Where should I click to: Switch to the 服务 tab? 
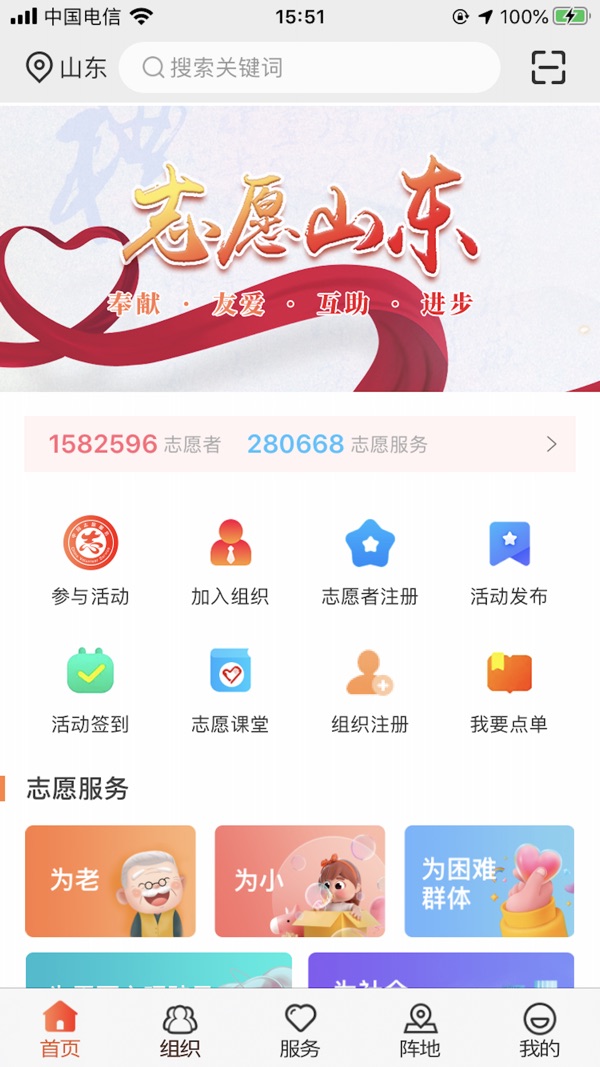coord(300,1030)
